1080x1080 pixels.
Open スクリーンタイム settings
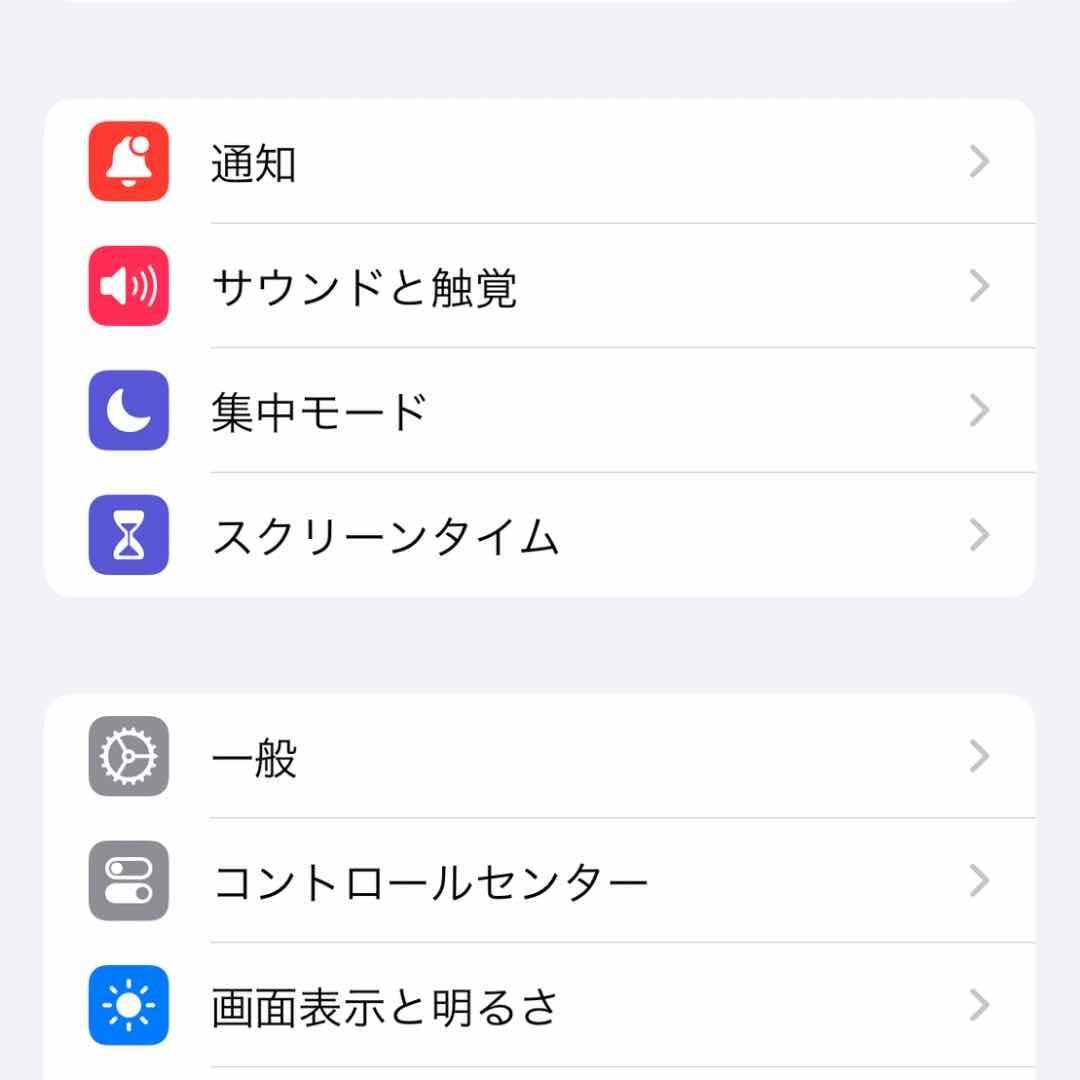click(540, 536)
